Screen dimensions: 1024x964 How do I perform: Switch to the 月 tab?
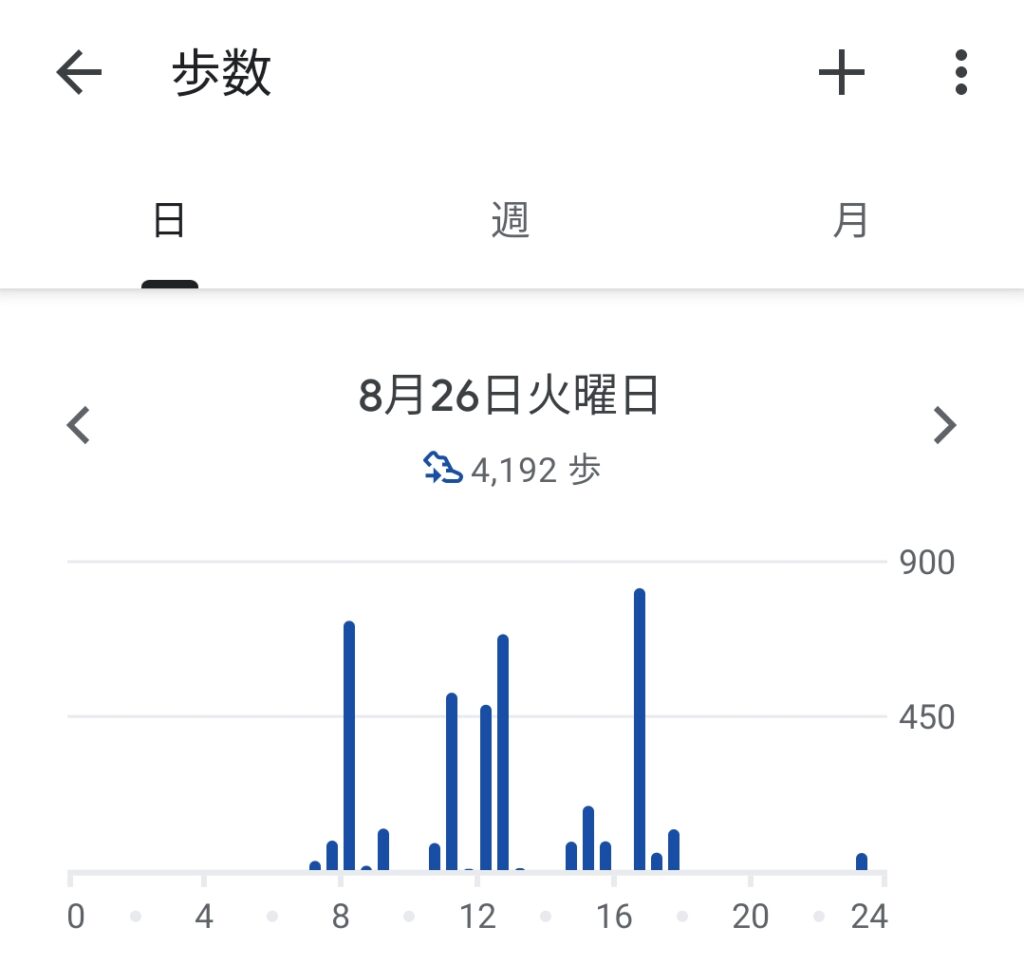[x=851, y=220]
